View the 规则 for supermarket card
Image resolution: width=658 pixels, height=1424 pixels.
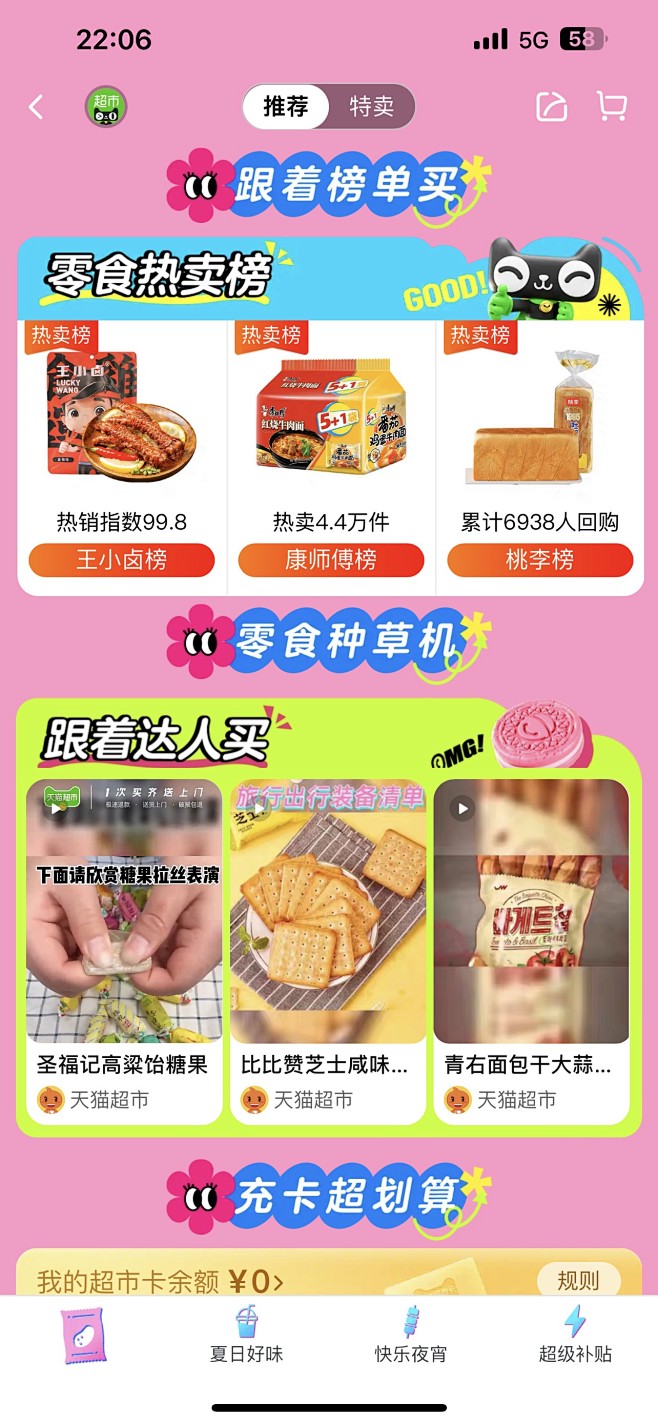coord(578,1280)
